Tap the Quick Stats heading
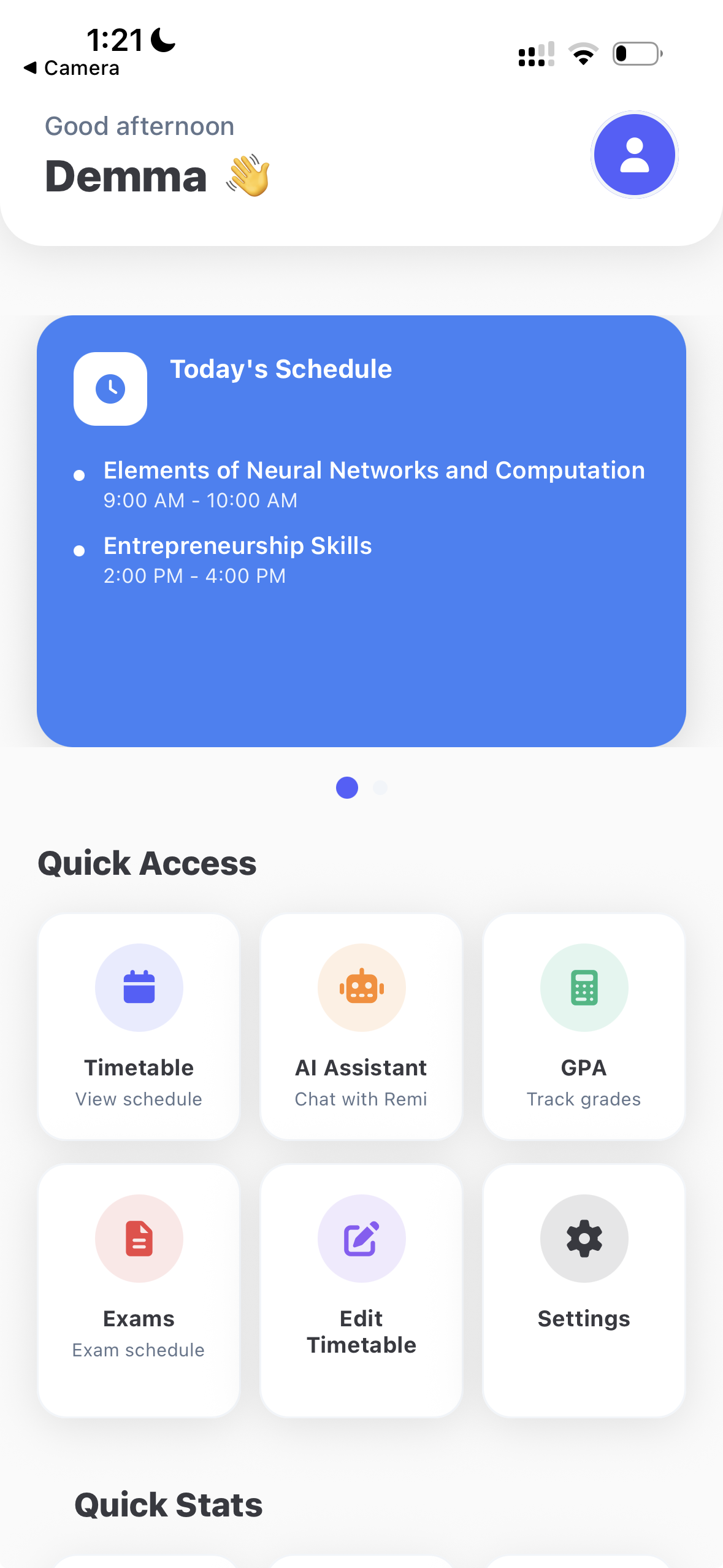The image size is (723, 1568). pos(169,1504)
